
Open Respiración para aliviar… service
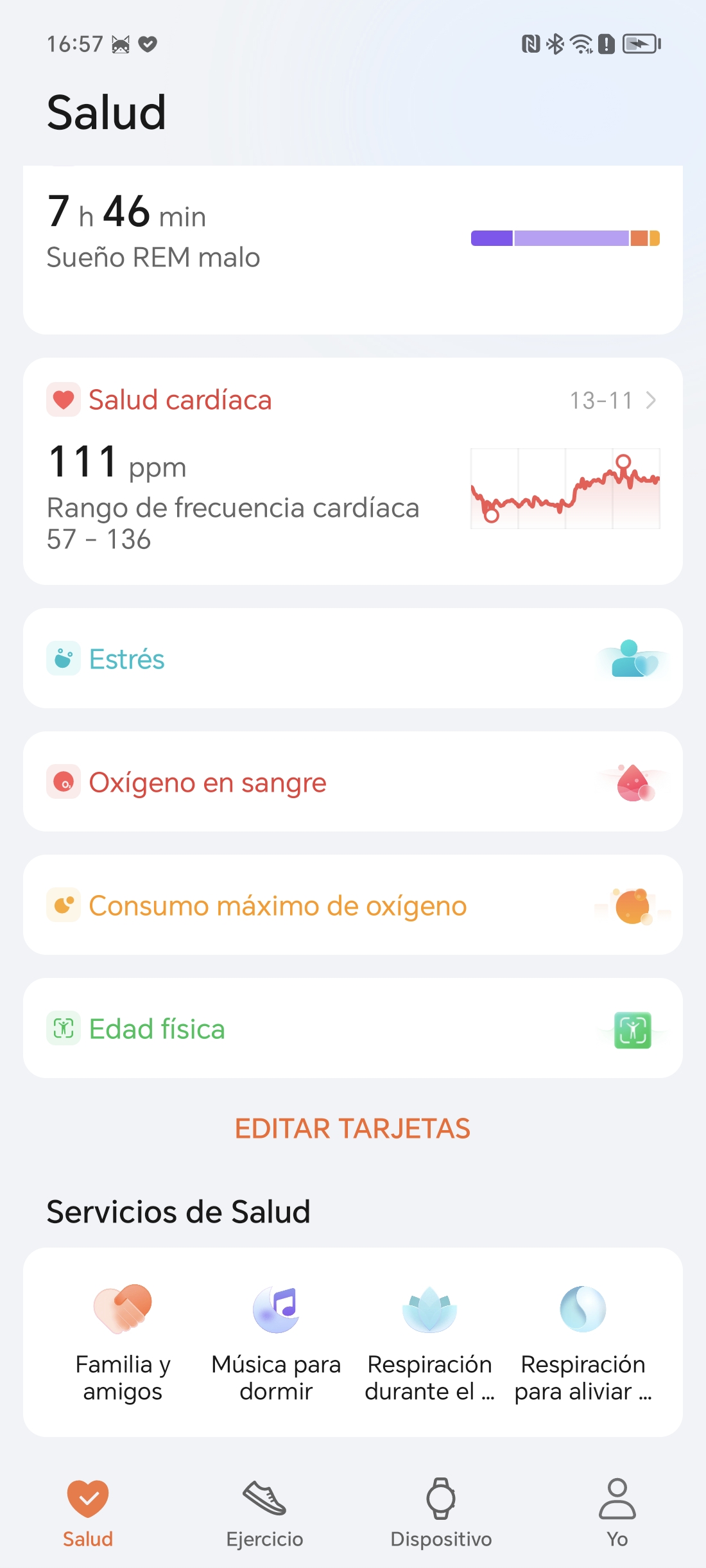[x=583, y=1342]
